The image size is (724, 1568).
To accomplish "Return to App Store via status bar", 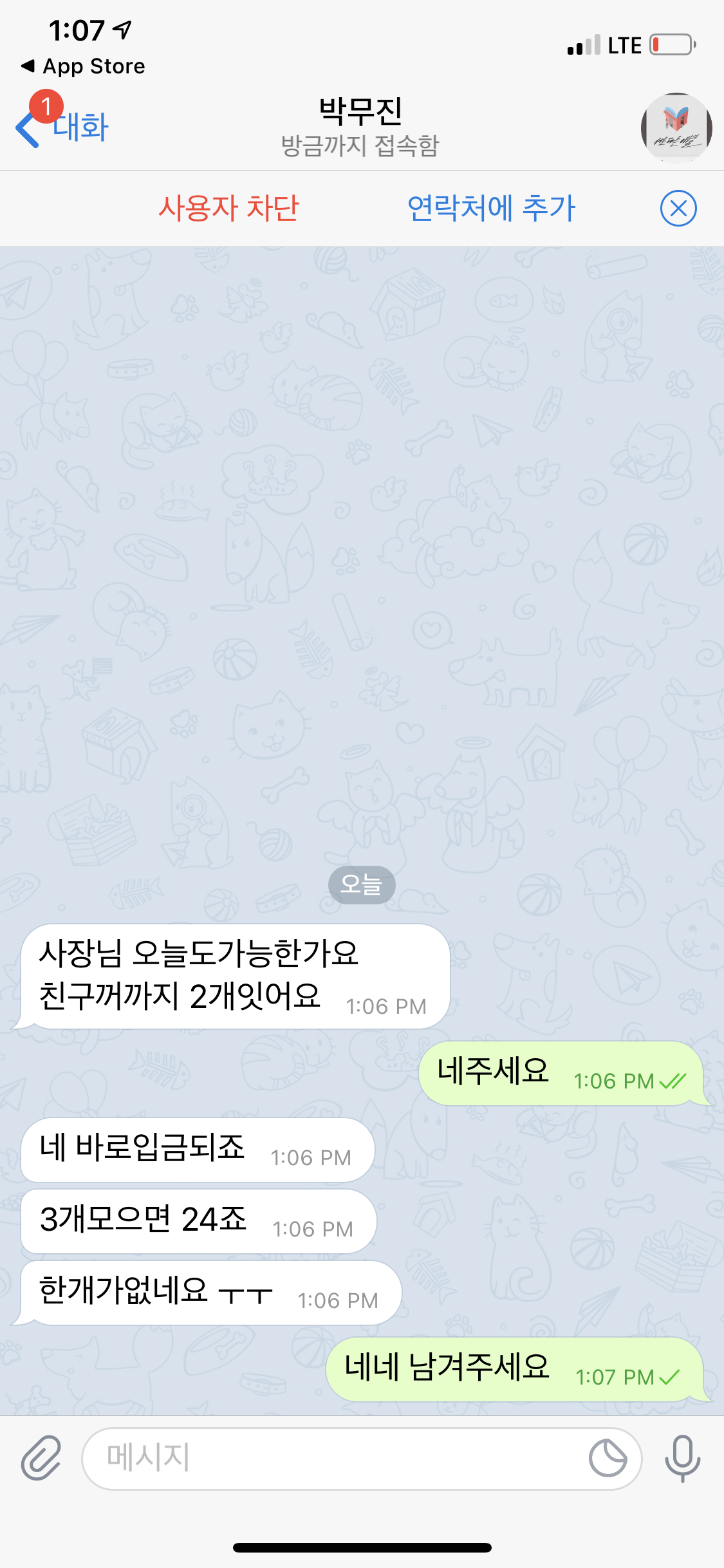I will point(84,66).
